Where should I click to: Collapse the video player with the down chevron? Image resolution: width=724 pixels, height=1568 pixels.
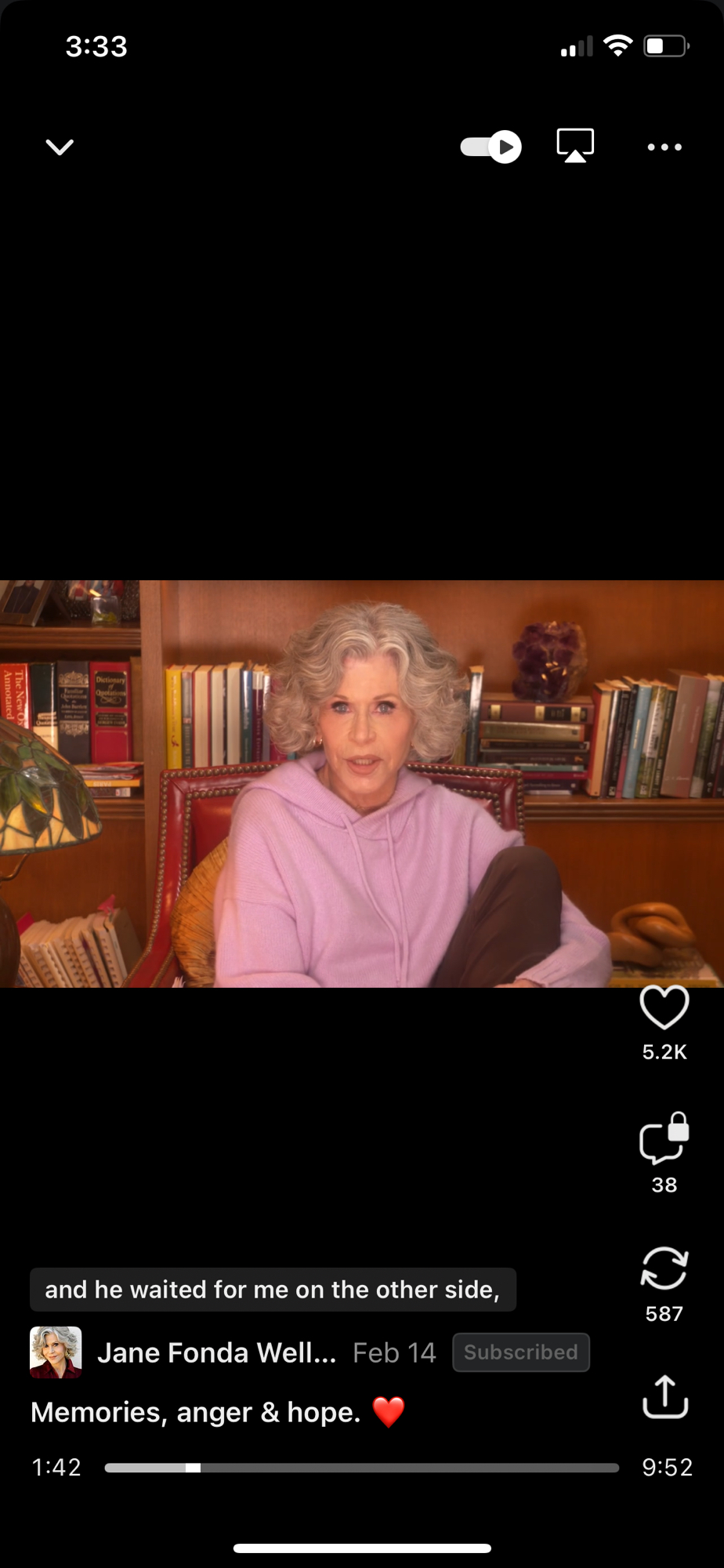(x=60, y=147)
